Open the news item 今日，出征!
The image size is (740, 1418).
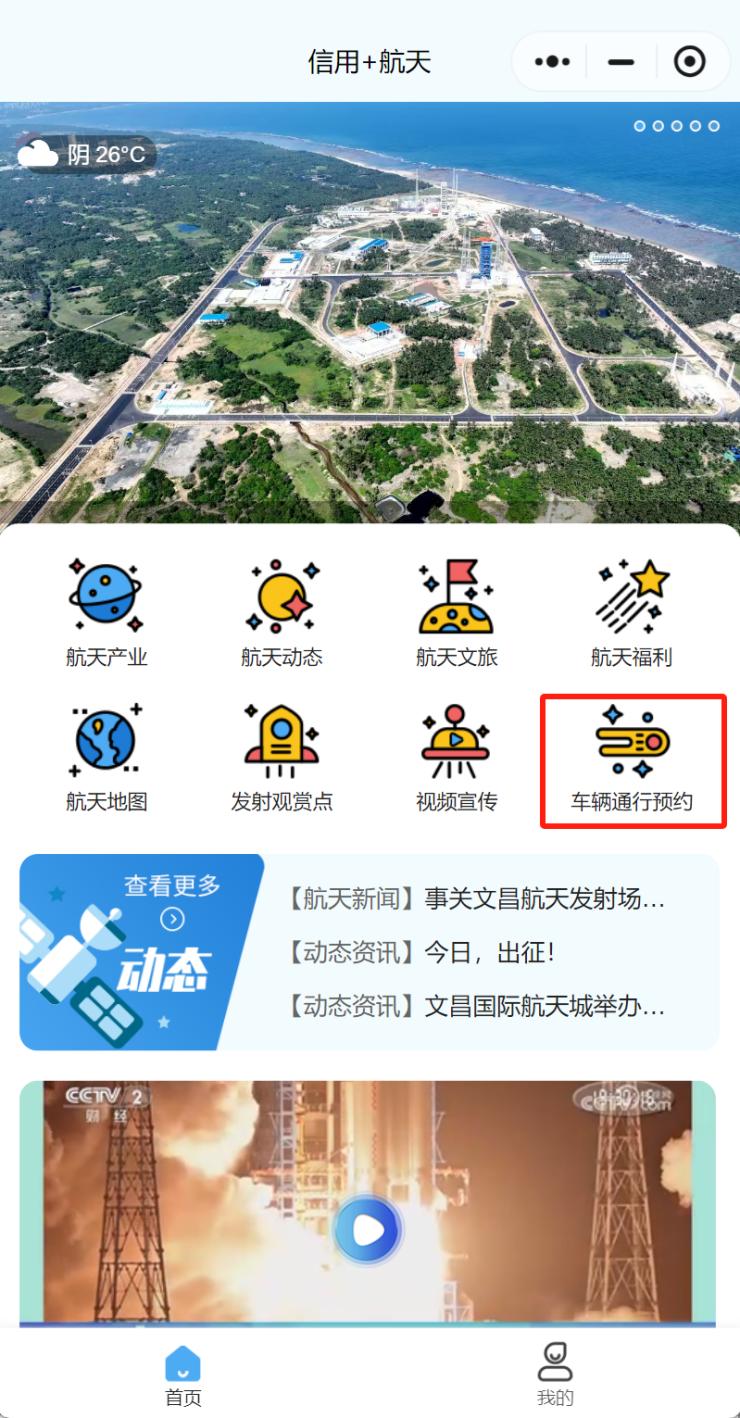click(420, 952)
